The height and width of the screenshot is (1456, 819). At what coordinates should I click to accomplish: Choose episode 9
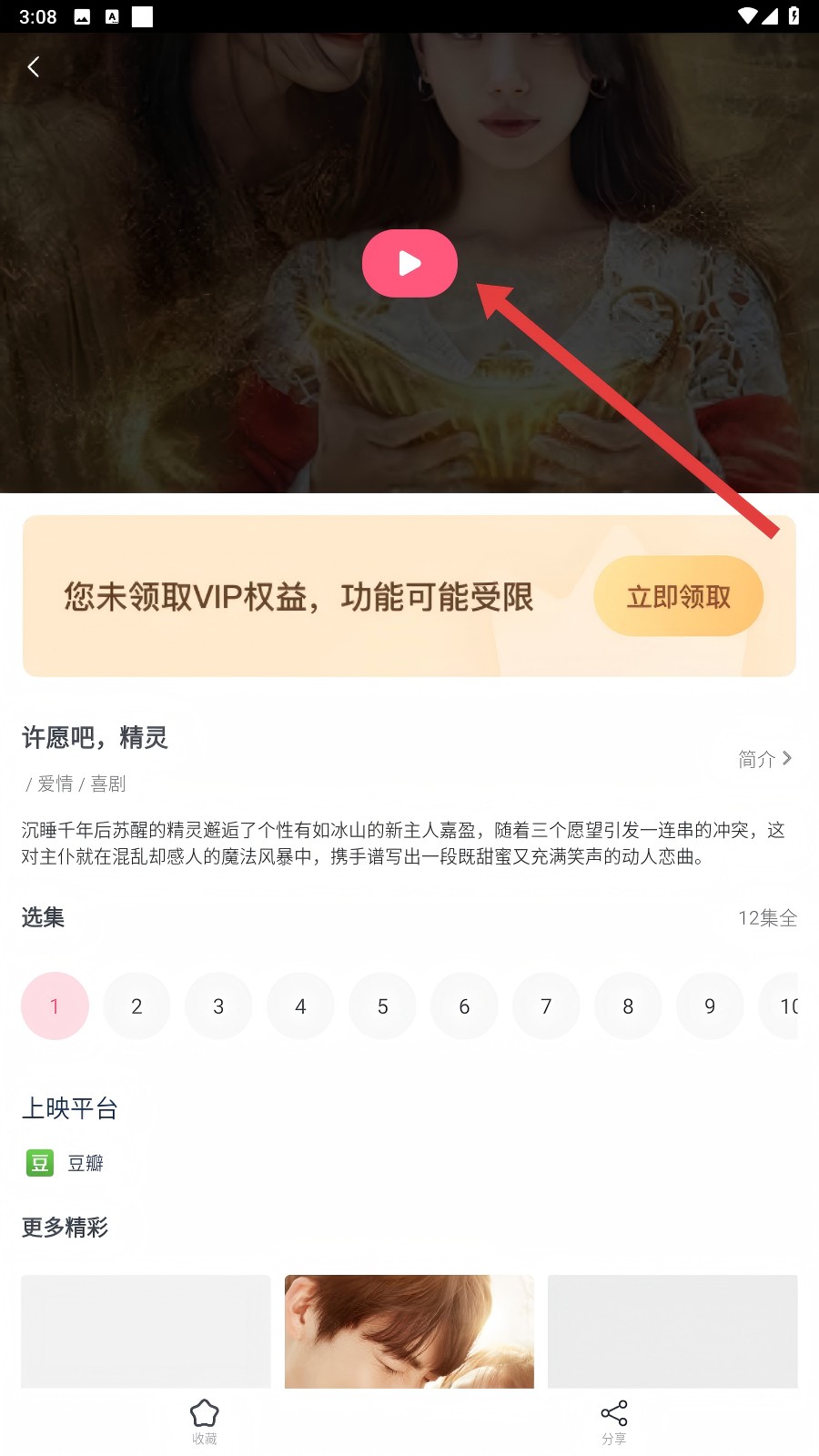(710, 1006)
